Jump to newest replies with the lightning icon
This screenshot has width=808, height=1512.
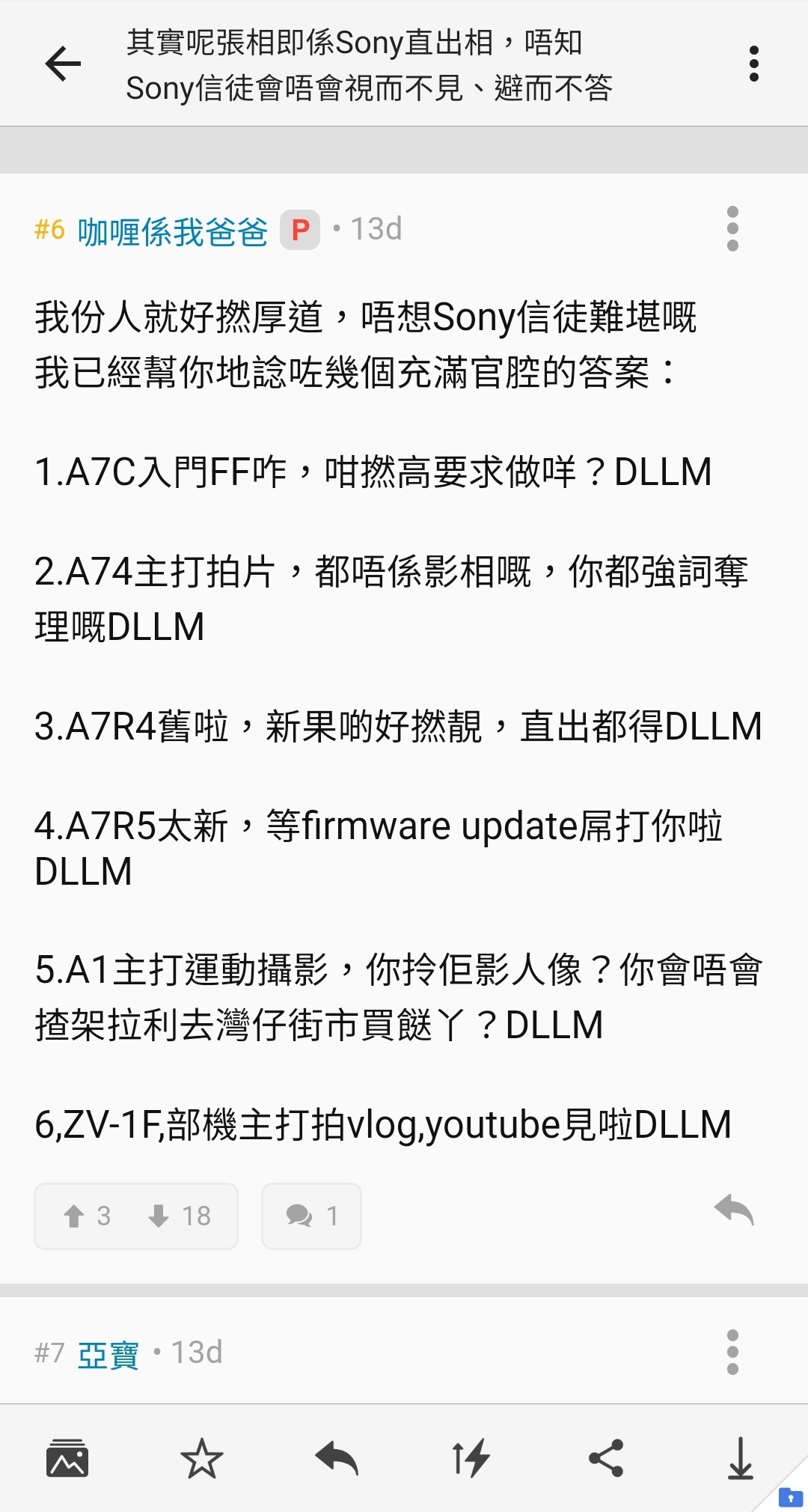click(x=471, y=1457)
